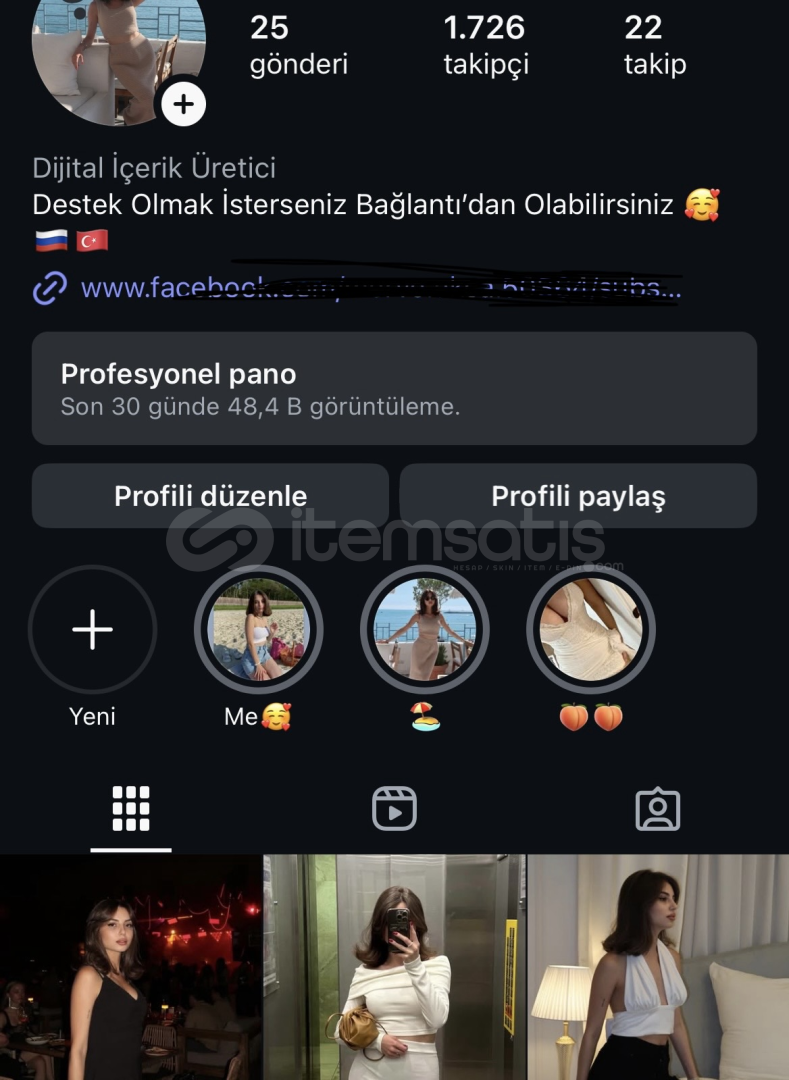
Task: Open the Profesyonel pano dashboard
Action: (x=394, y=388)
